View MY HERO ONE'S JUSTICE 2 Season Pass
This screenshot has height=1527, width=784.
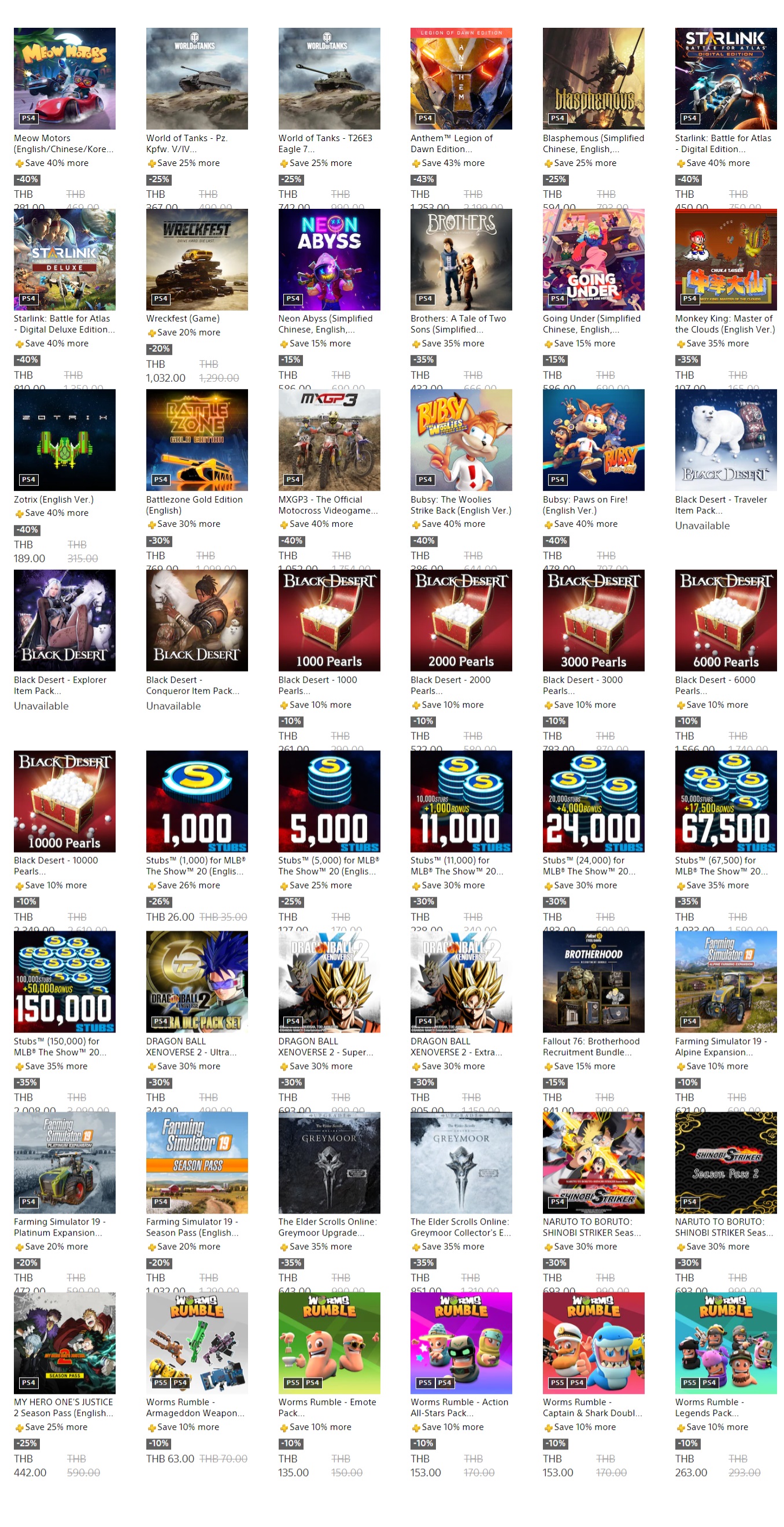[x=64, y=1342]
